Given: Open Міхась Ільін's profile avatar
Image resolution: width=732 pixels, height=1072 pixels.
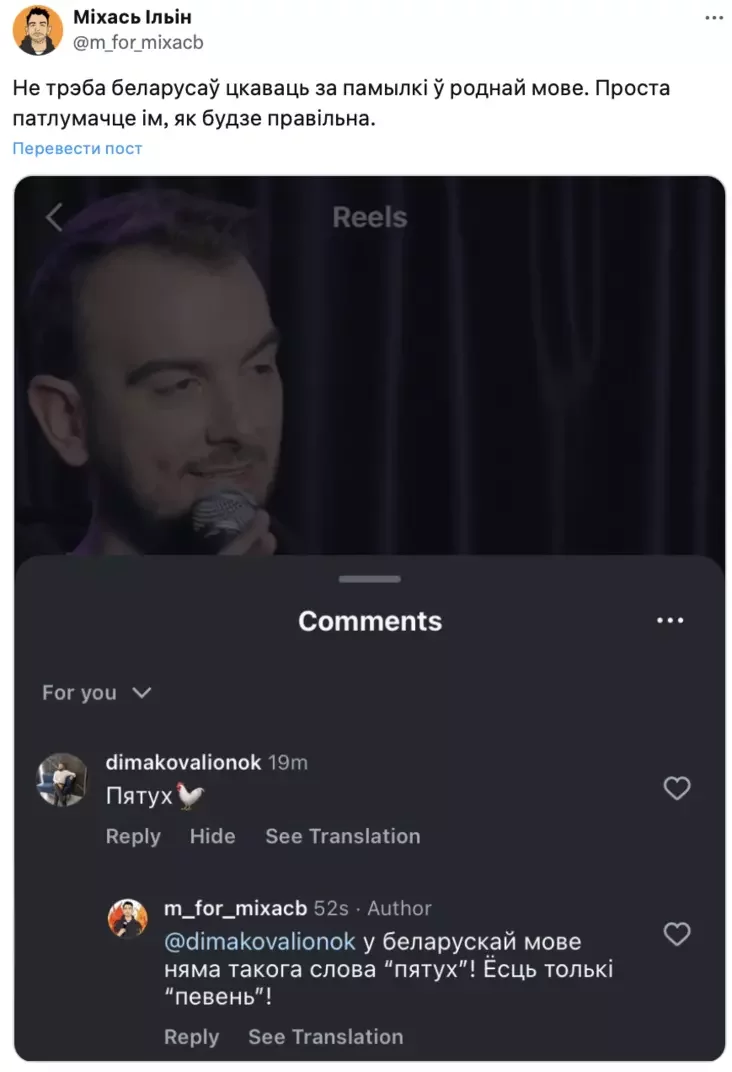Looking at the screenshot, I should (x=38, y=30).
